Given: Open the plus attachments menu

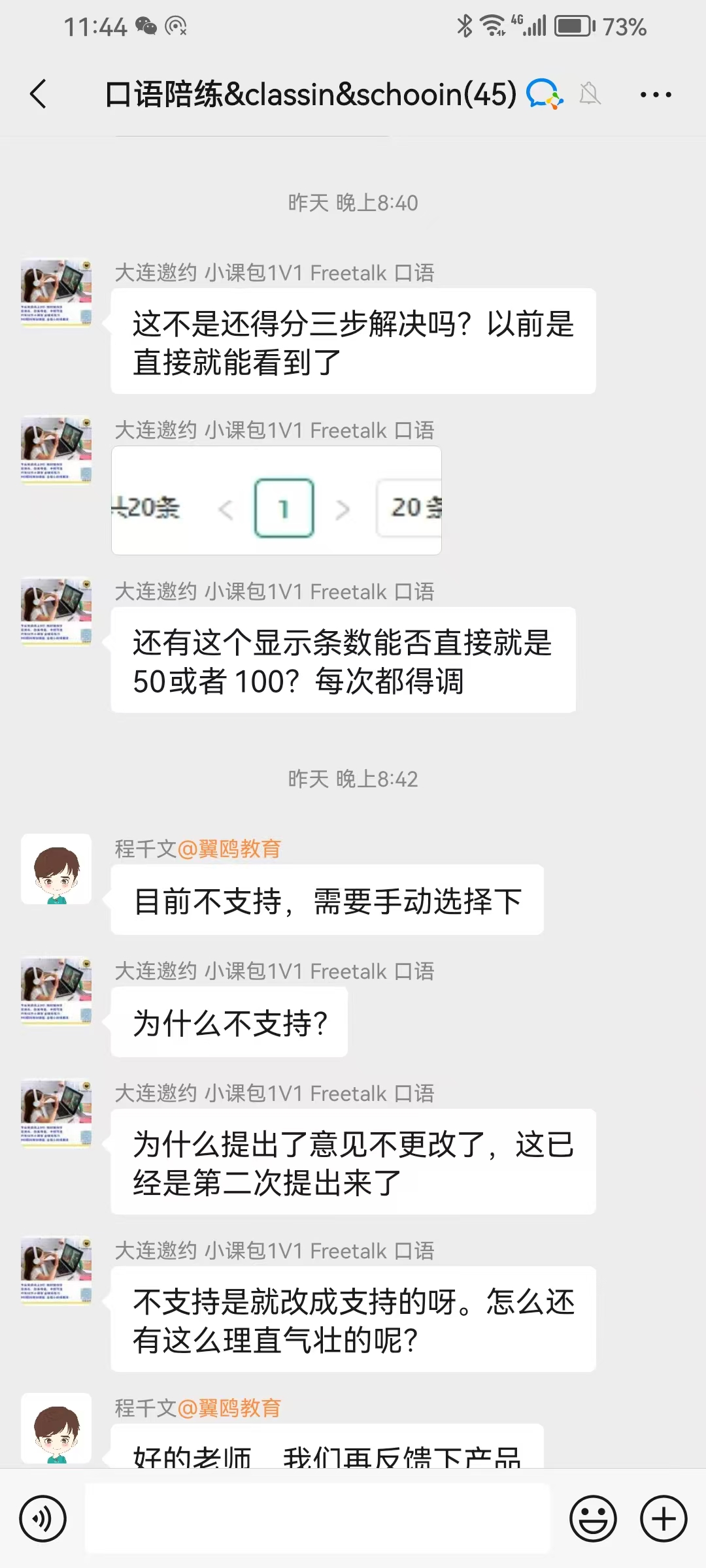Looking at the screenshot, I should [663, 1518].
